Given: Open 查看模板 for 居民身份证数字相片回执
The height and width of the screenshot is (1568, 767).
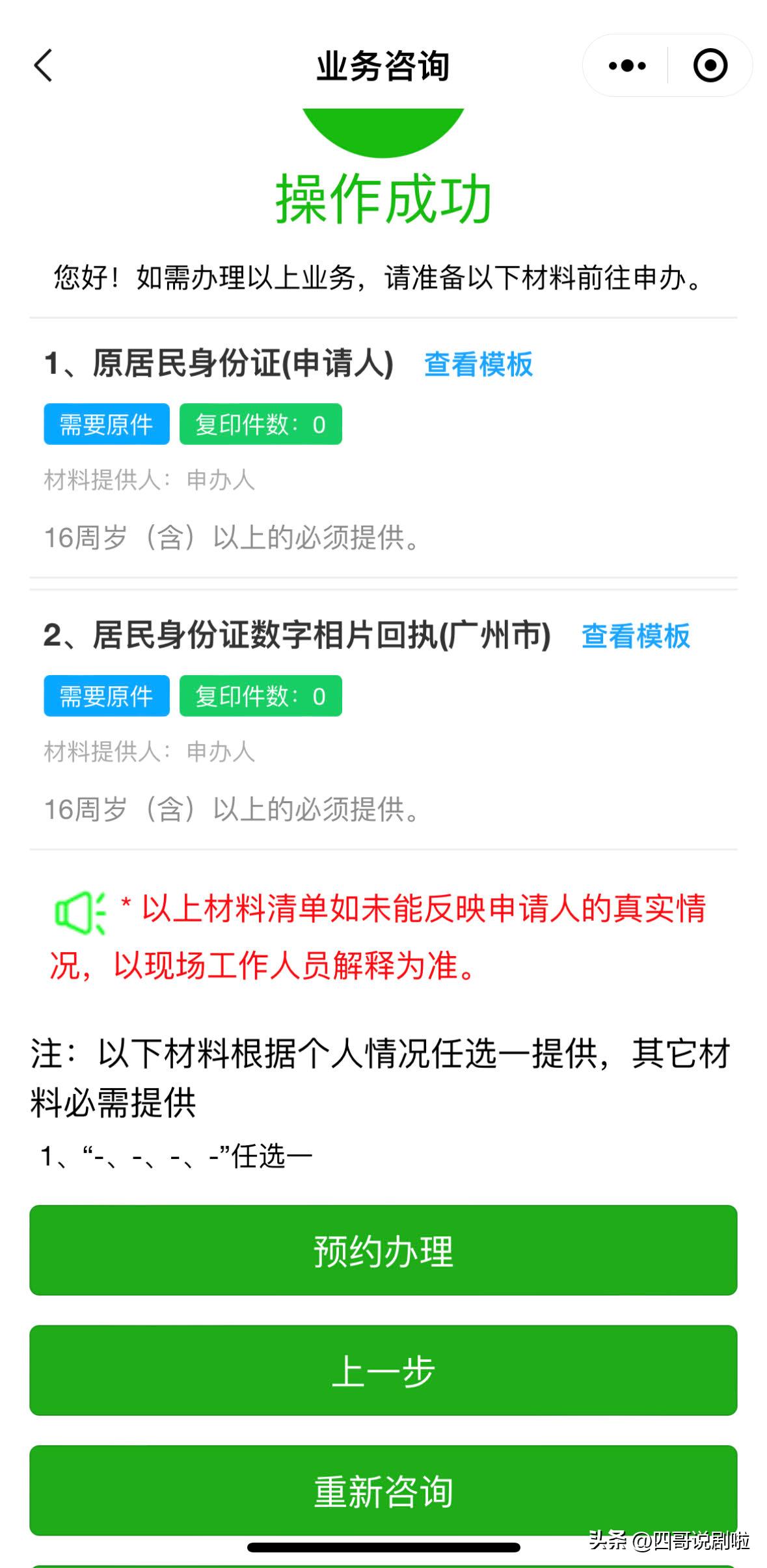Looking at the screenshot, I should point(636,638).
